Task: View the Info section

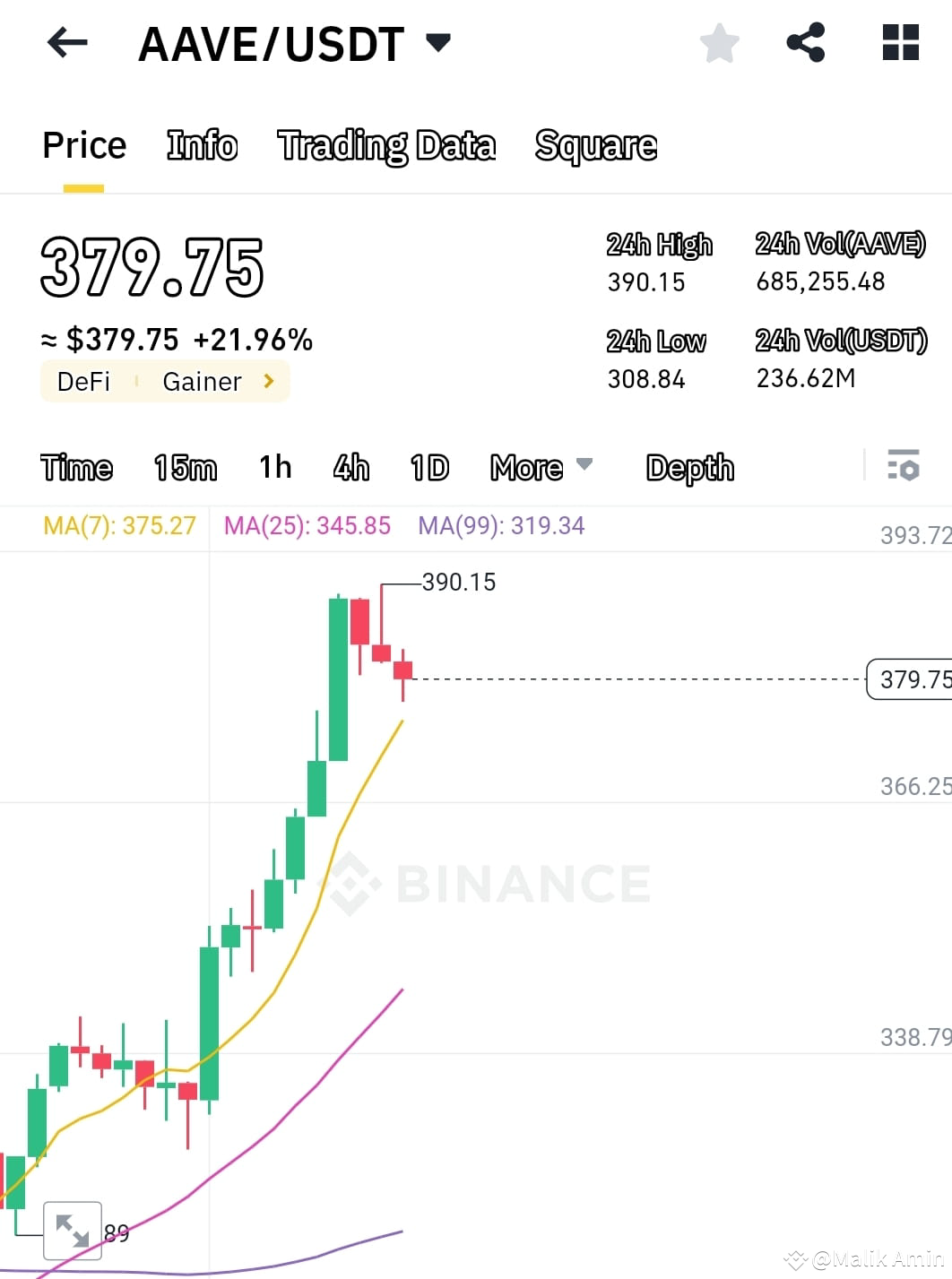Action: pyautogui.click(x=201, y=145)
